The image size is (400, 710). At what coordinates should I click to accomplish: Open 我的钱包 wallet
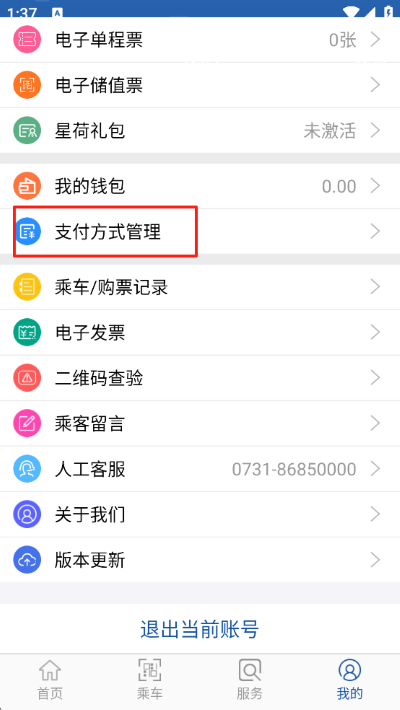(x=200, y=186)
